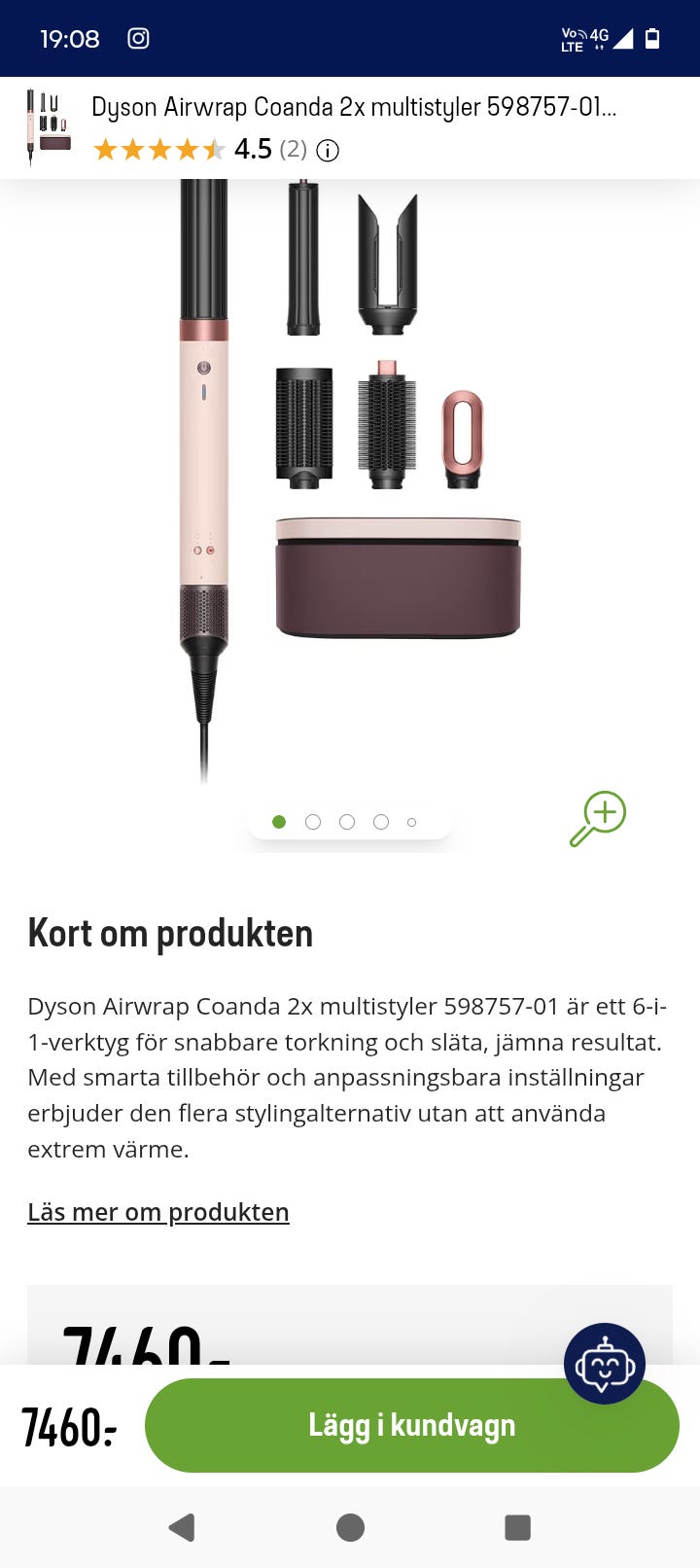Tap the signal strength icon

626,41
